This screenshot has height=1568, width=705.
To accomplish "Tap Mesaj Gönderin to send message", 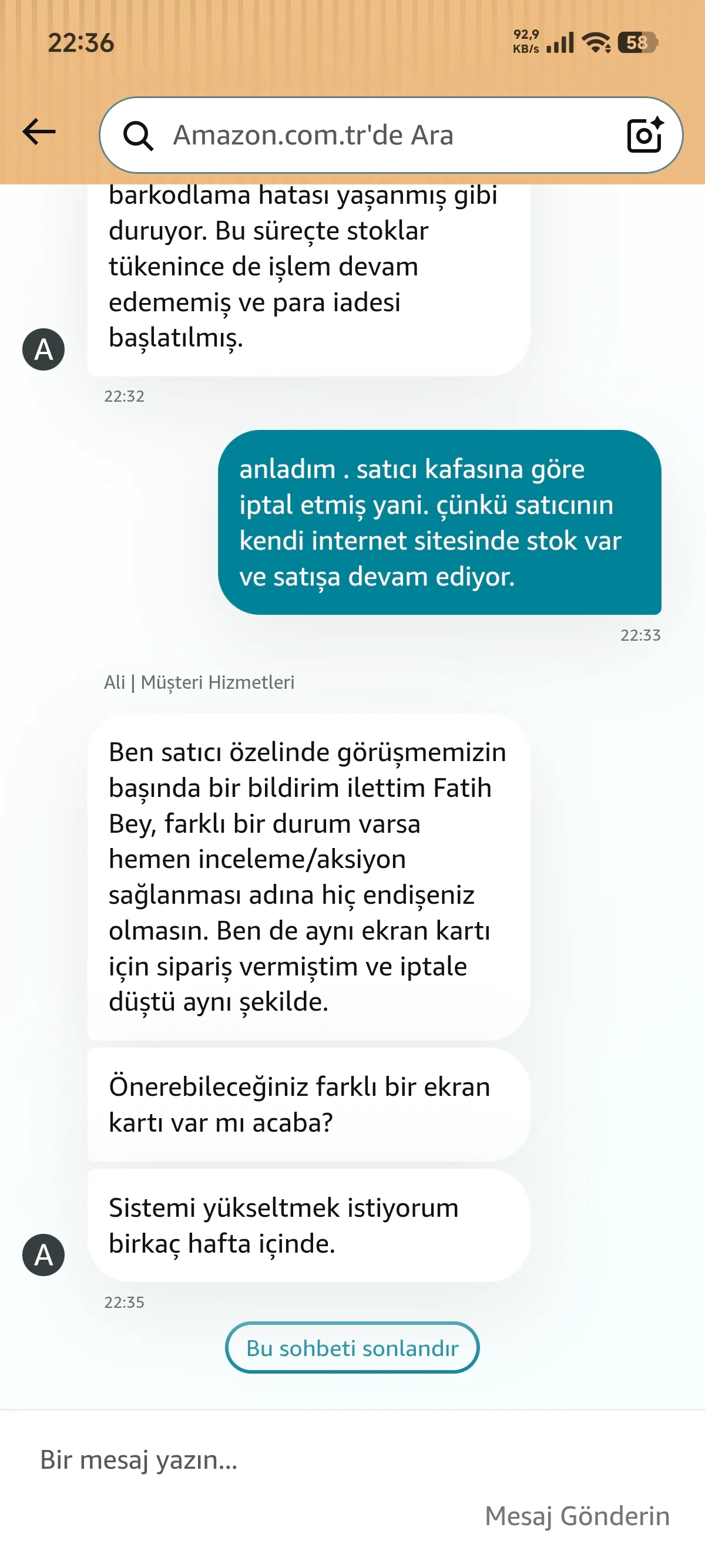I will (x=577, y=1516).
